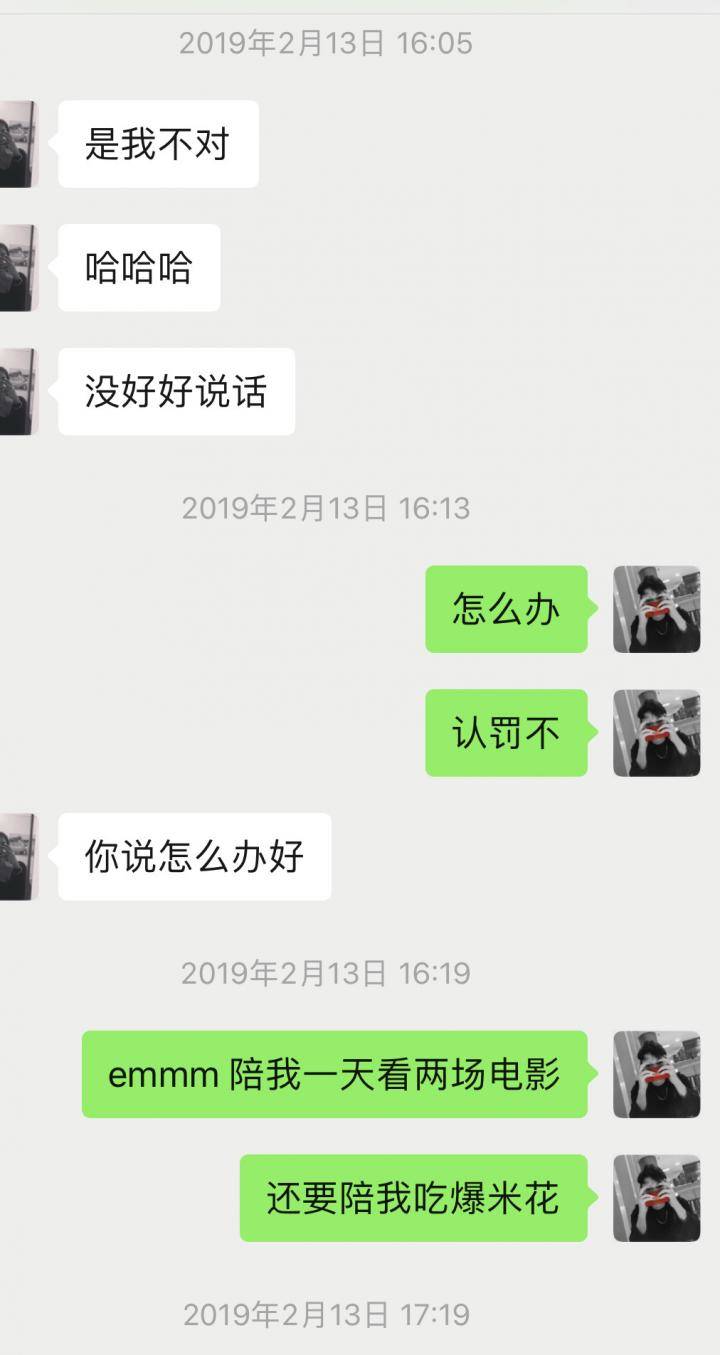Screen dimensions: 720x1355
Task: Tap the "哈哈哈" message bubble
Action: (138, 267)
